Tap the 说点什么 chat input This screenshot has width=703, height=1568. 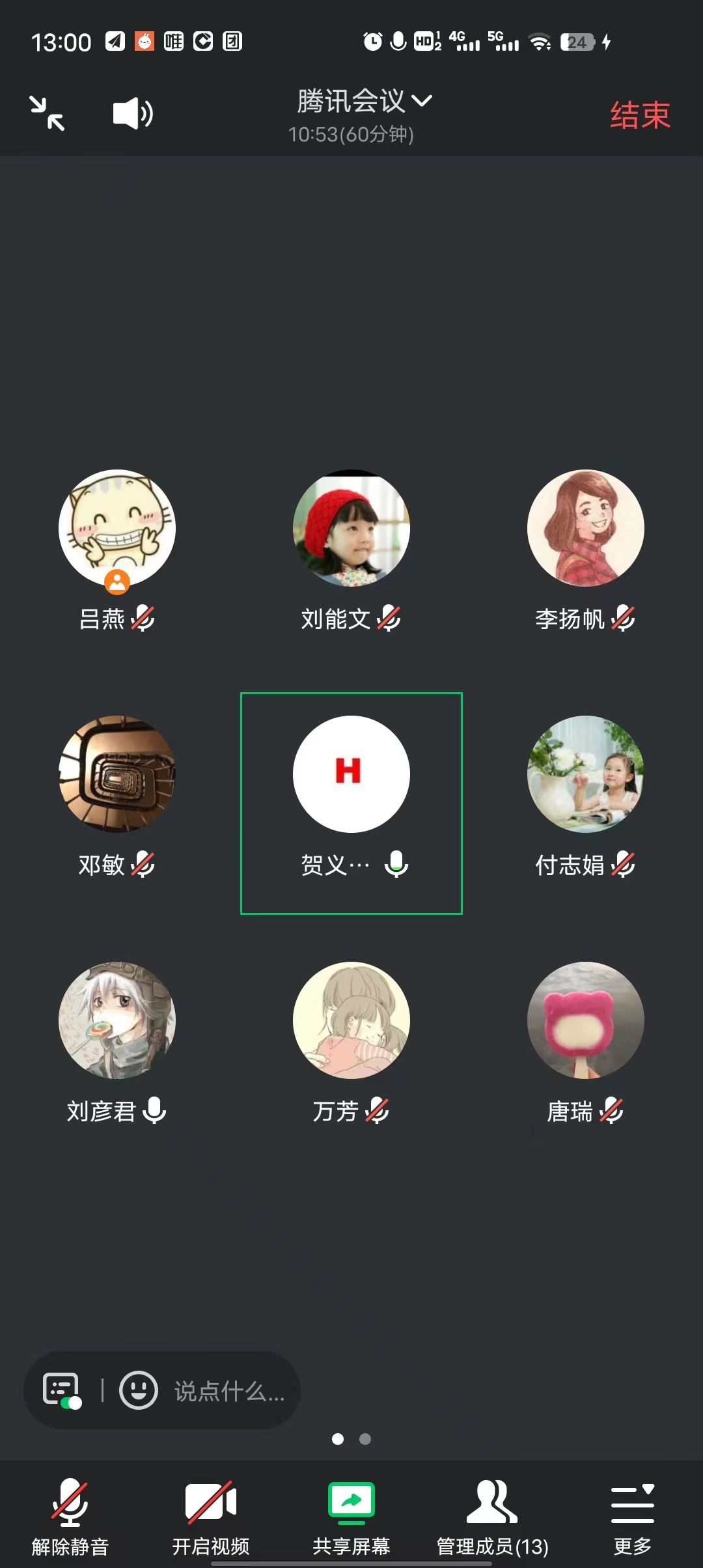[x=229, y=1392]
